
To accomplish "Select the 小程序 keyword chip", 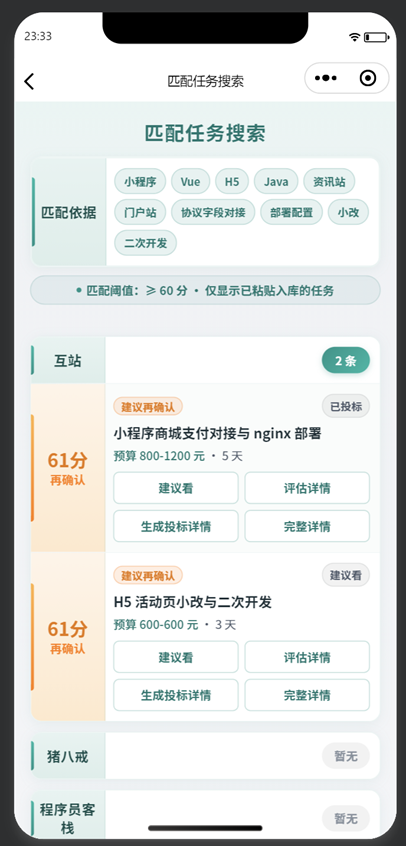I will (x=140, y=181).
